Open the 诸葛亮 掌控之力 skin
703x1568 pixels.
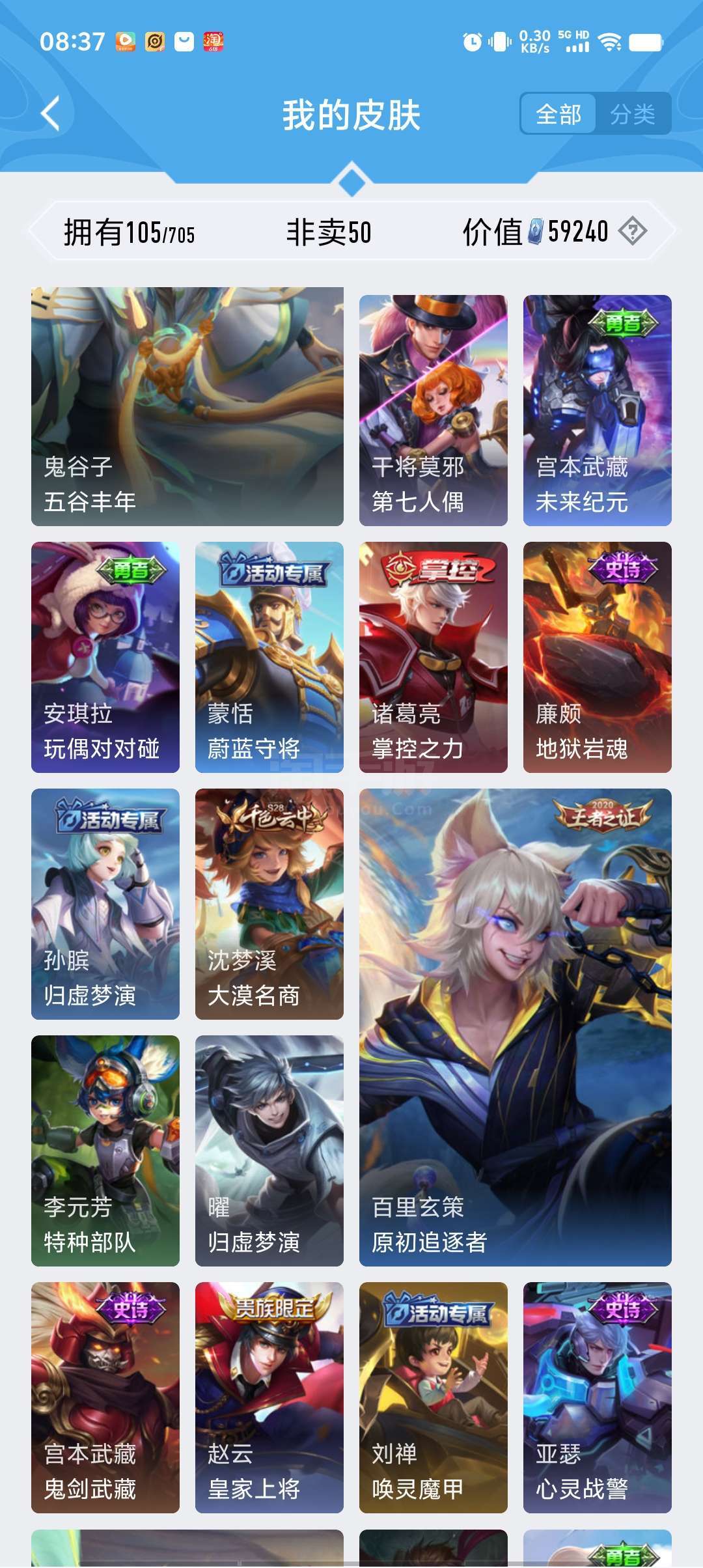click(x=434, y=657)
